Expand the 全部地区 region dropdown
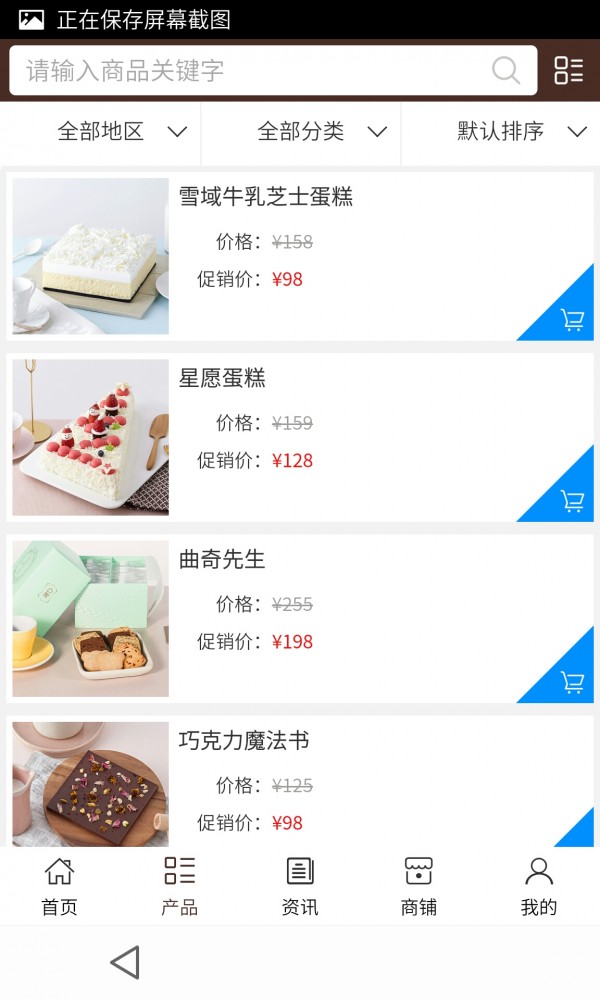This screenshot has width=600, height=1000. 122,131
